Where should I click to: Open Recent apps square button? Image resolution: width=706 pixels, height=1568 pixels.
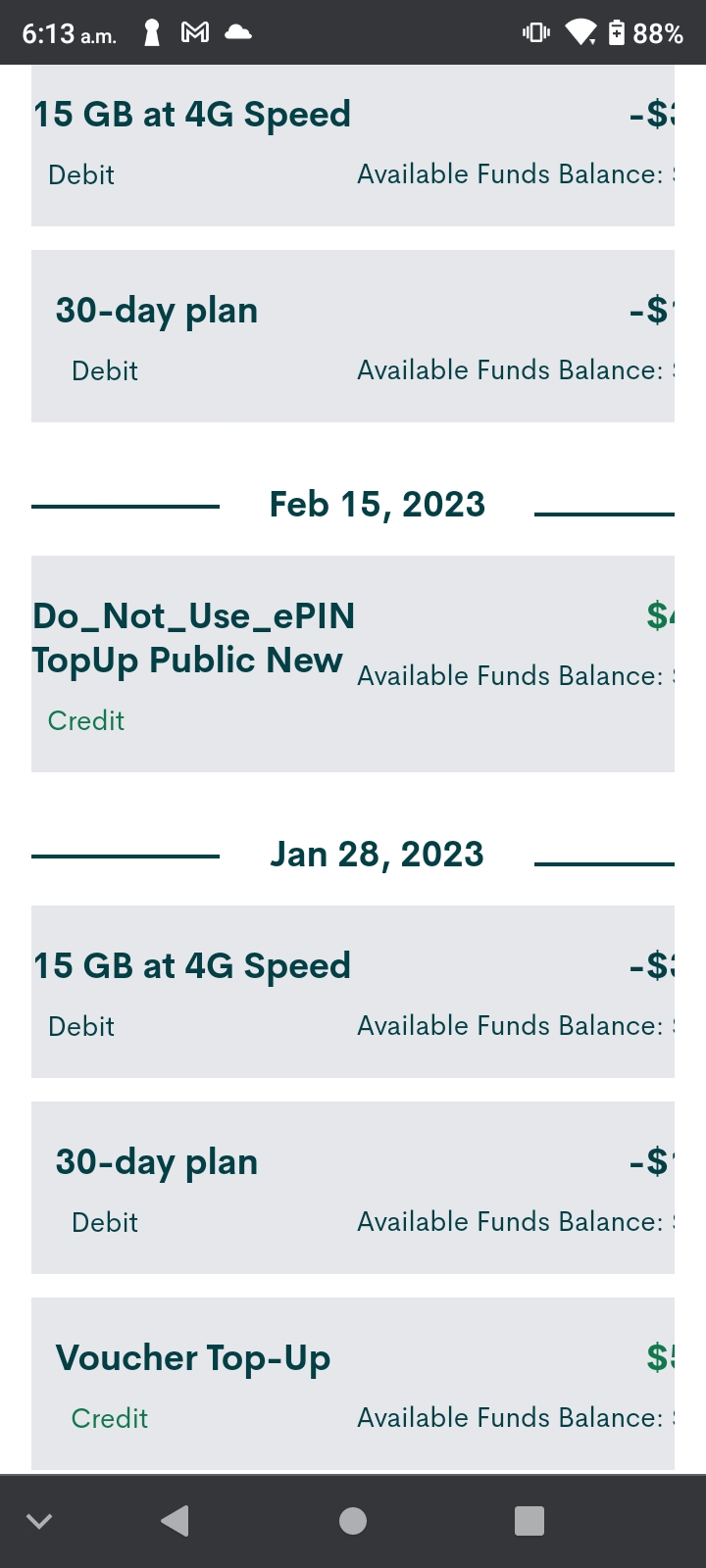(529, 1520)
